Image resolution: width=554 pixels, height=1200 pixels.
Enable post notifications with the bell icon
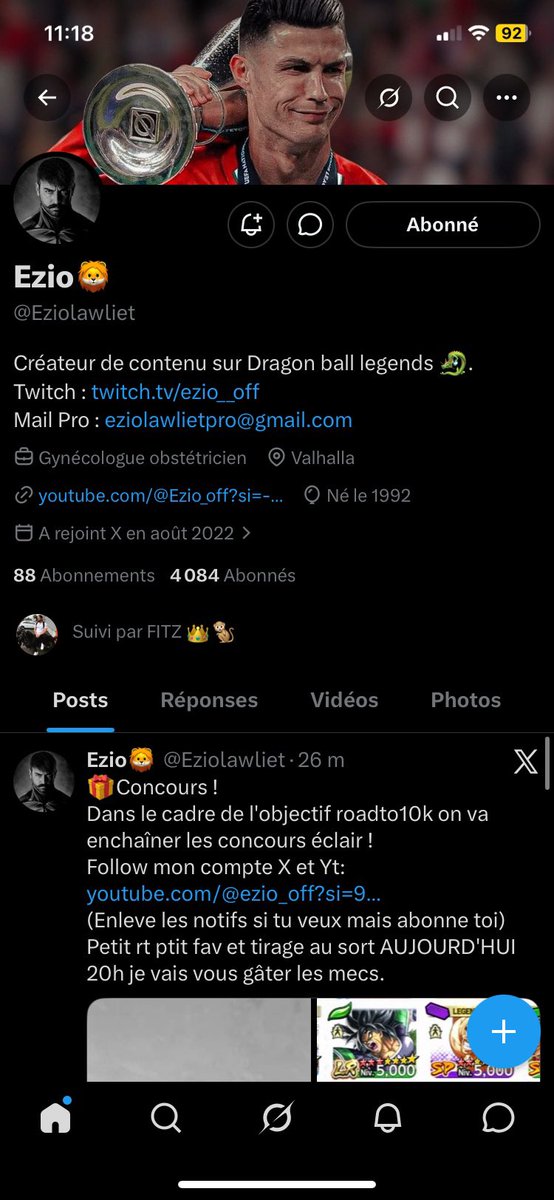point(251,224)
